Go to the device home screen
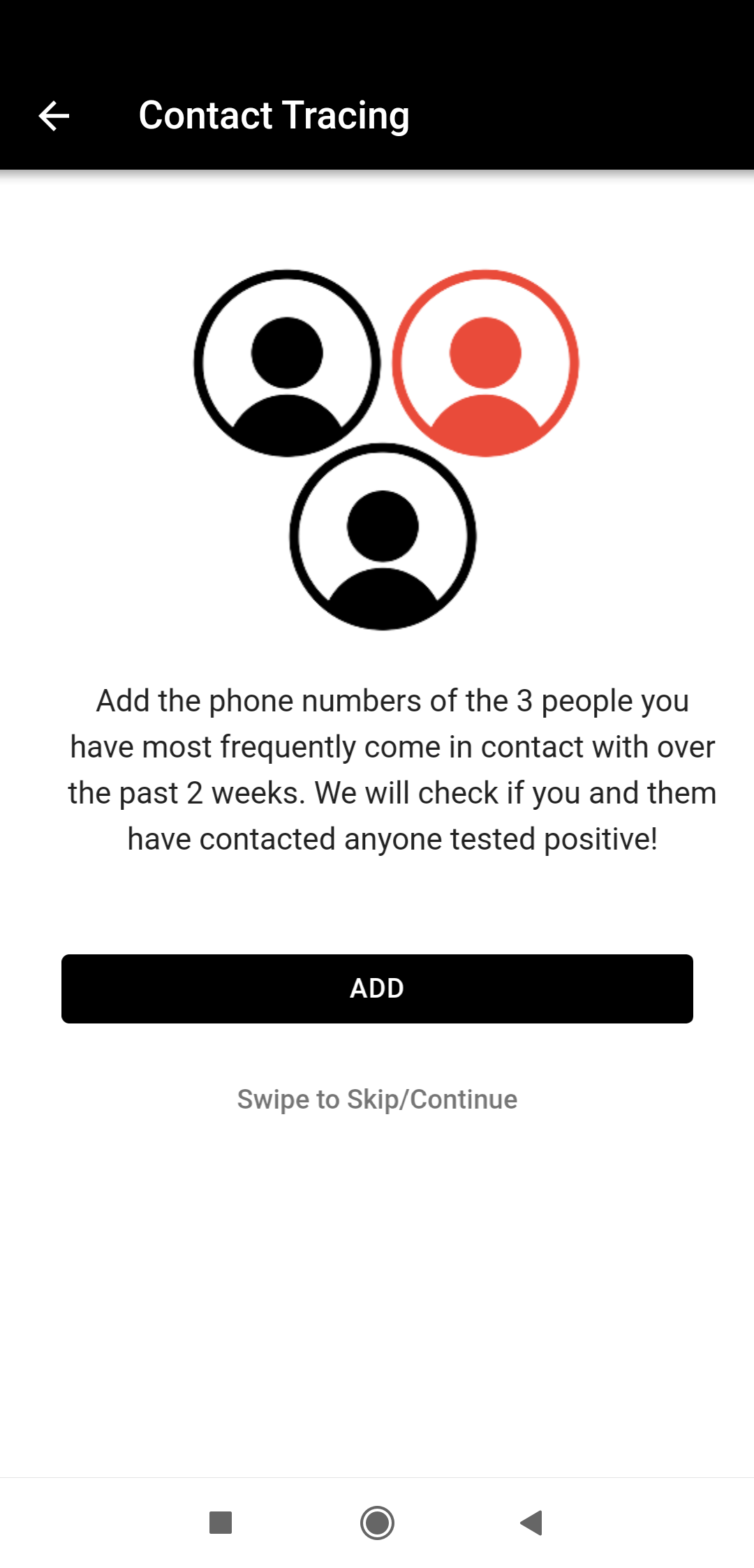The height and width of the screenshot is (1568, 754). click(377, 1523)
